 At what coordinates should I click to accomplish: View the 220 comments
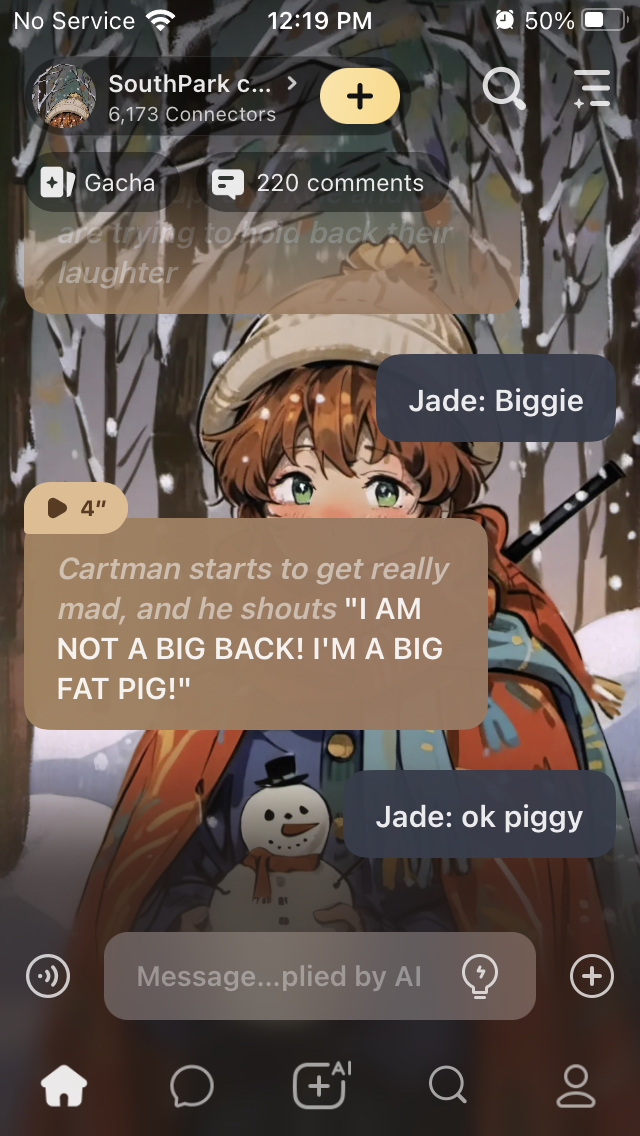point(320,183)
